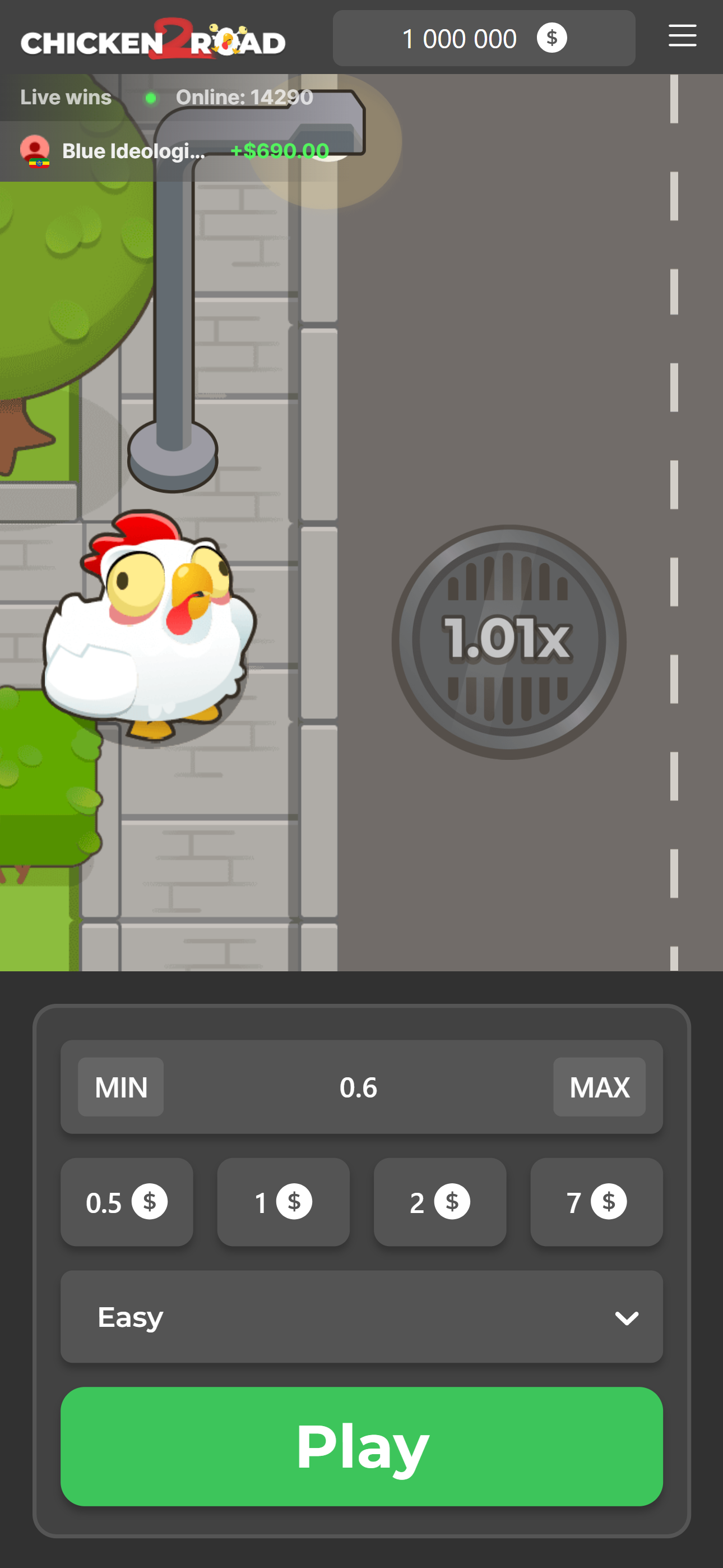This screenshot has width=723, height=1568.
Task: Set bet to MIN
Action: click(x=121, y=1086)
